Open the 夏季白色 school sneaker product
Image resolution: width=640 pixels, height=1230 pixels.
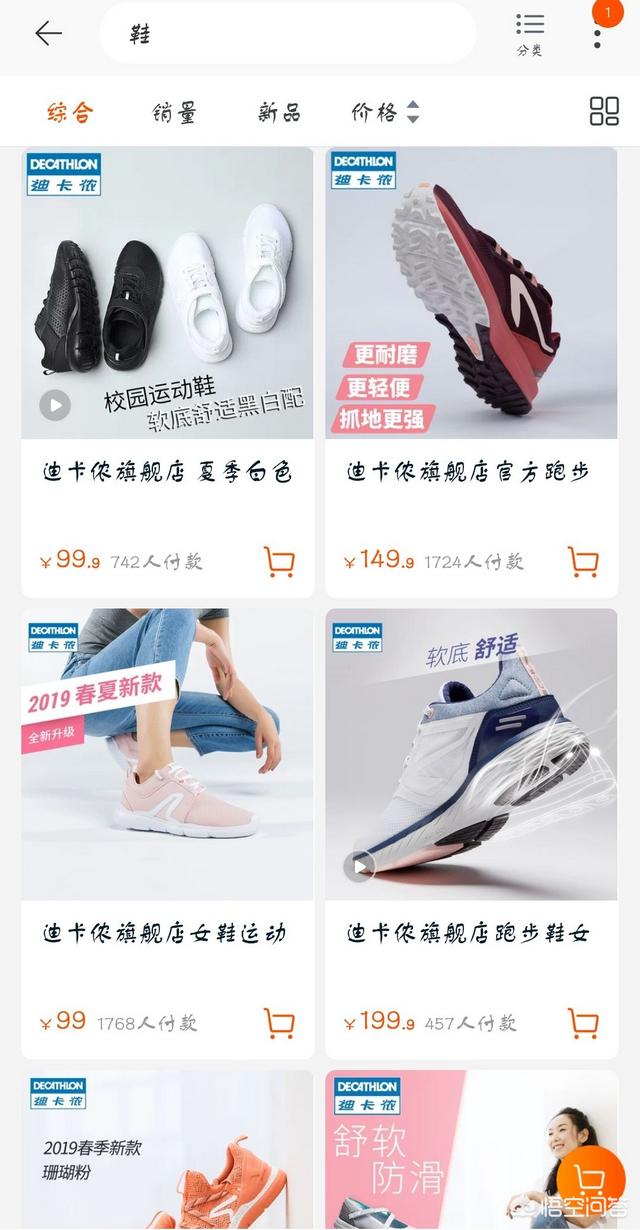[167, 372]
